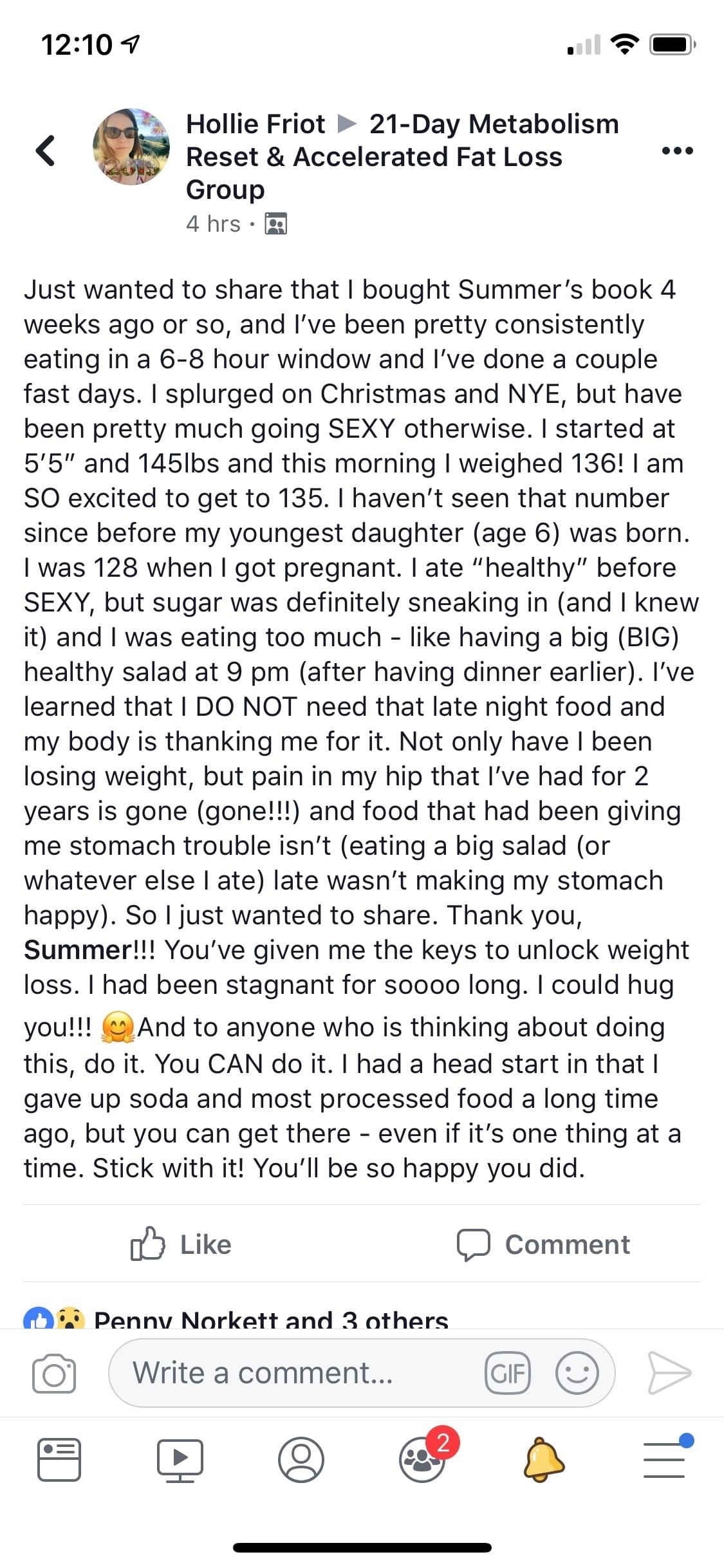The width and height of the screenshot is (724, 1568).
Task: Open the notifications bell tab
Action: (544, 1460)
